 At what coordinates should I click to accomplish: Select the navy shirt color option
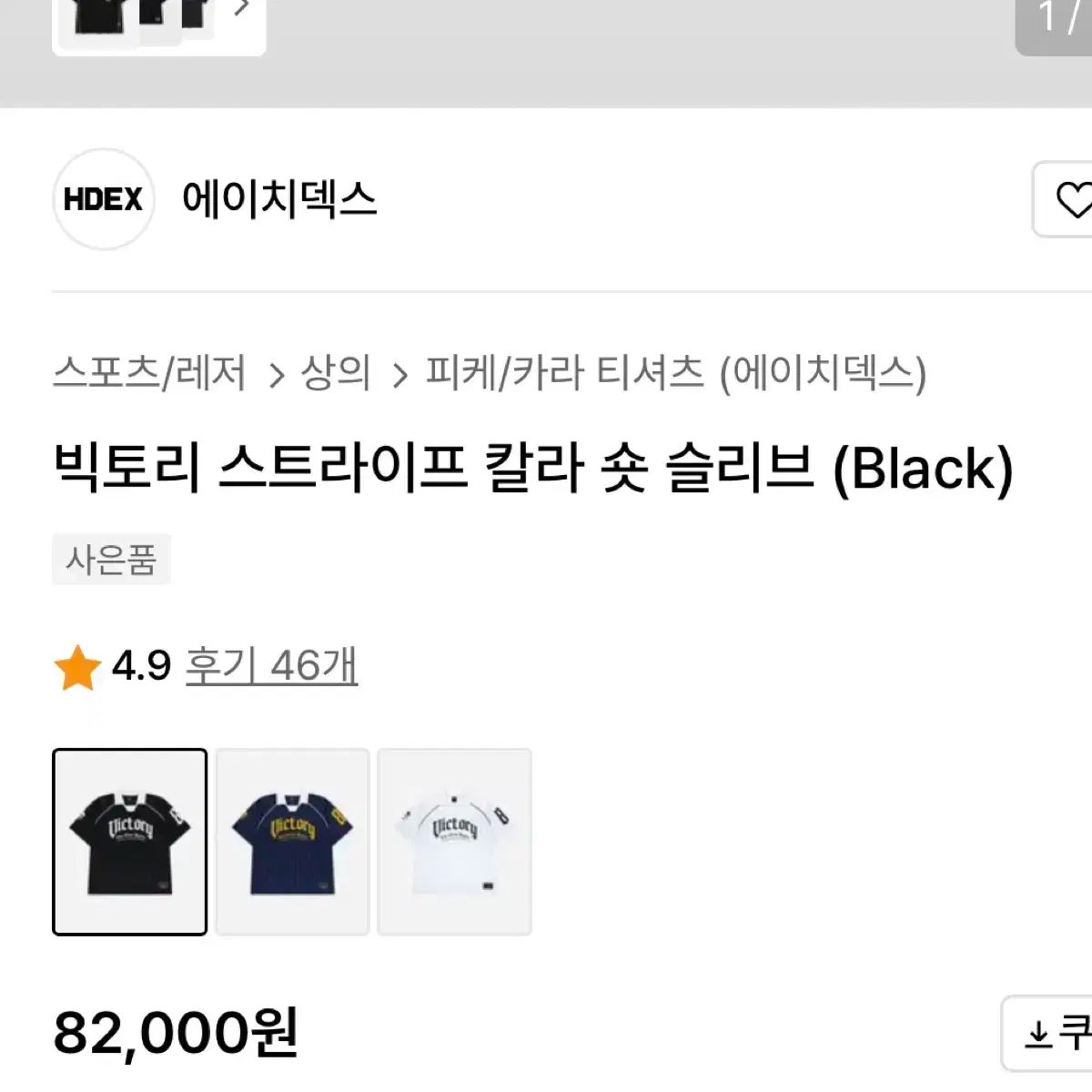[x=292, y=842]
